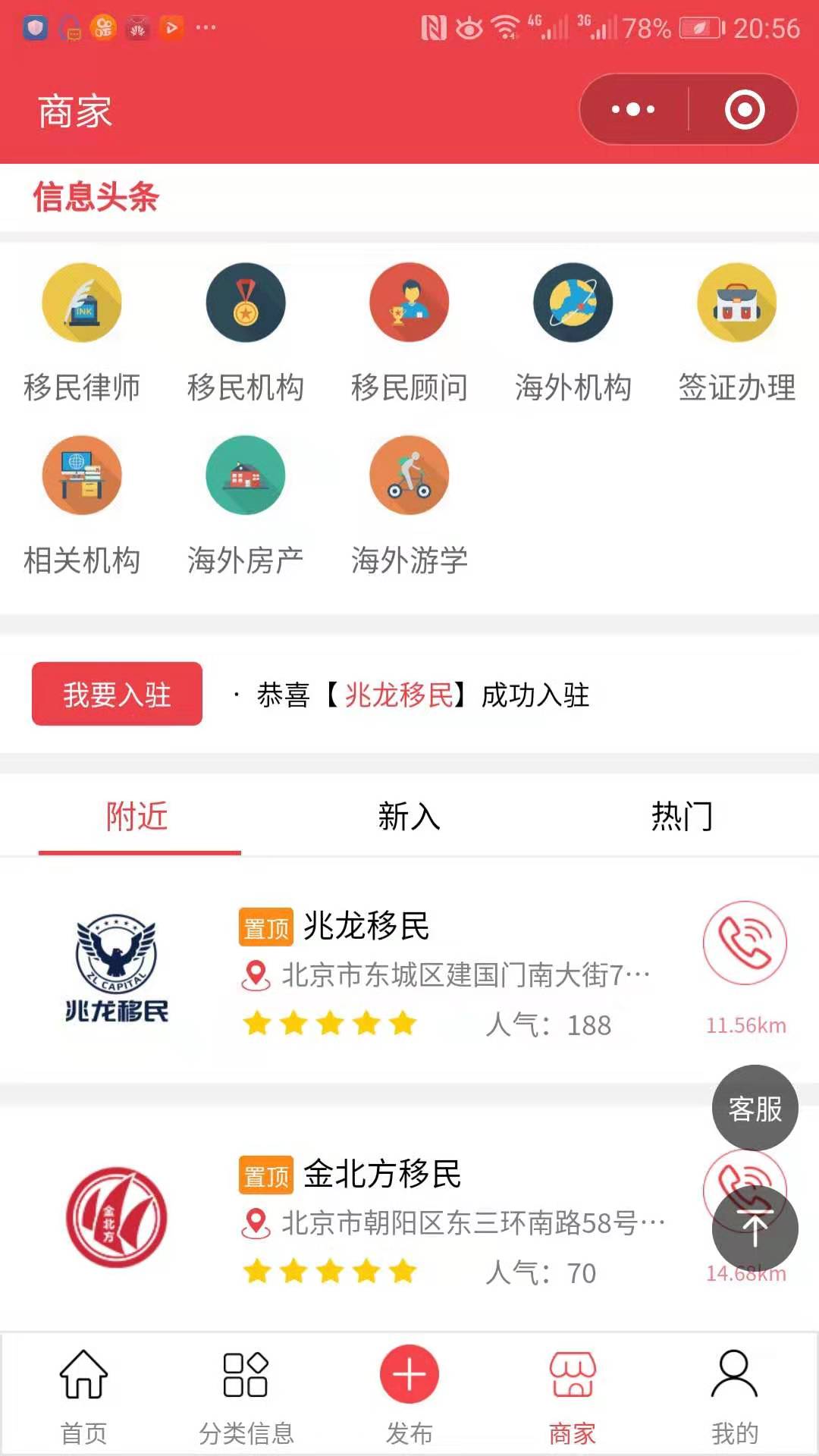Jump back to top with the arrow button
Image resolution: width=819 pixels, height=1456 pixels.
(755, 1229)
